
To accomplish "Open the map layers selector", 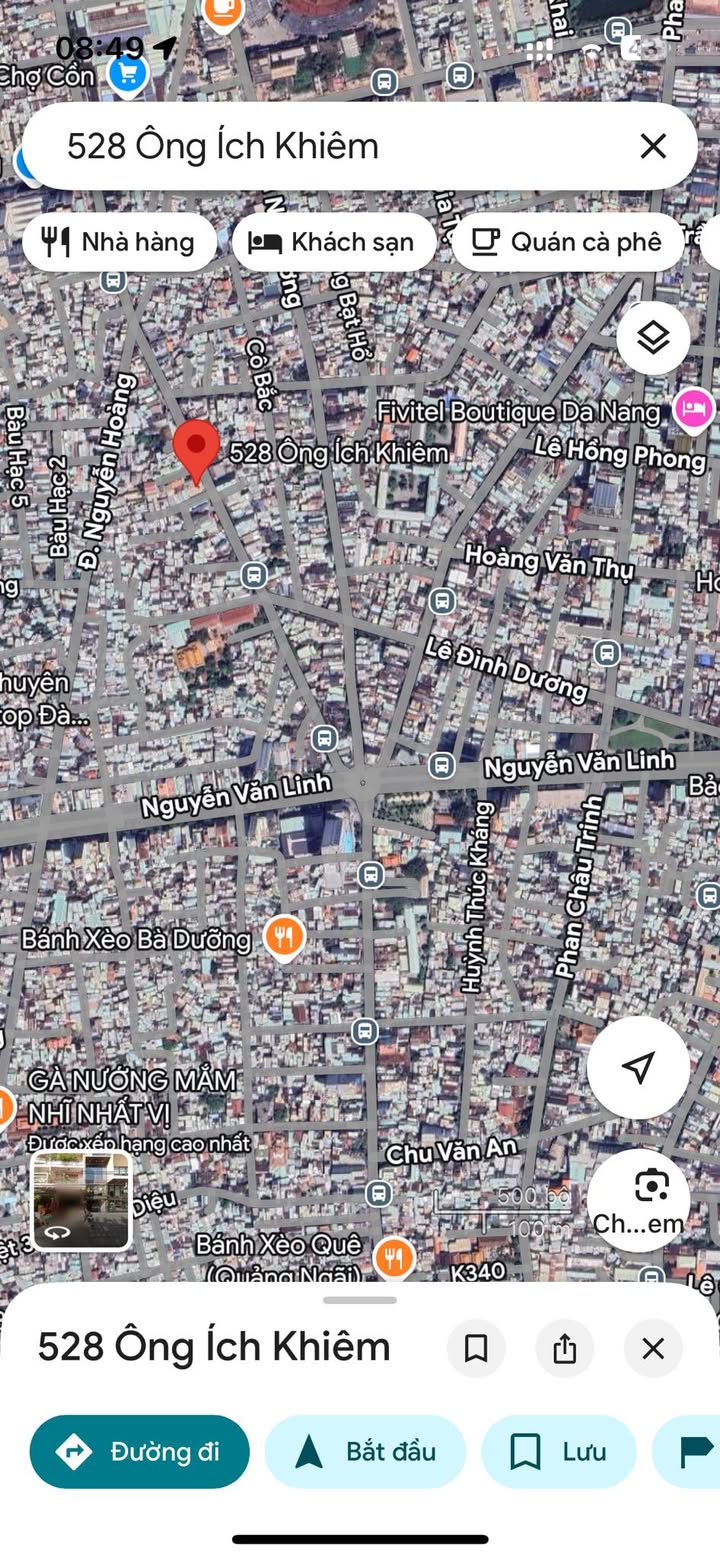I will coord(653,338).
